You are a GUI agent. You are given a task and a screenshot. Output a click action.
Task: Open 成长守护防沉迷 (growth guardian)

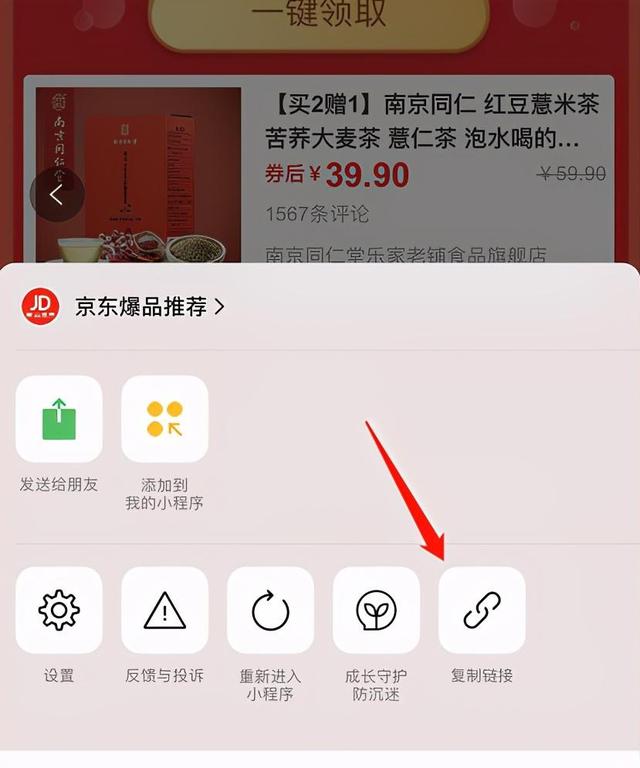[x=376, y=610]
